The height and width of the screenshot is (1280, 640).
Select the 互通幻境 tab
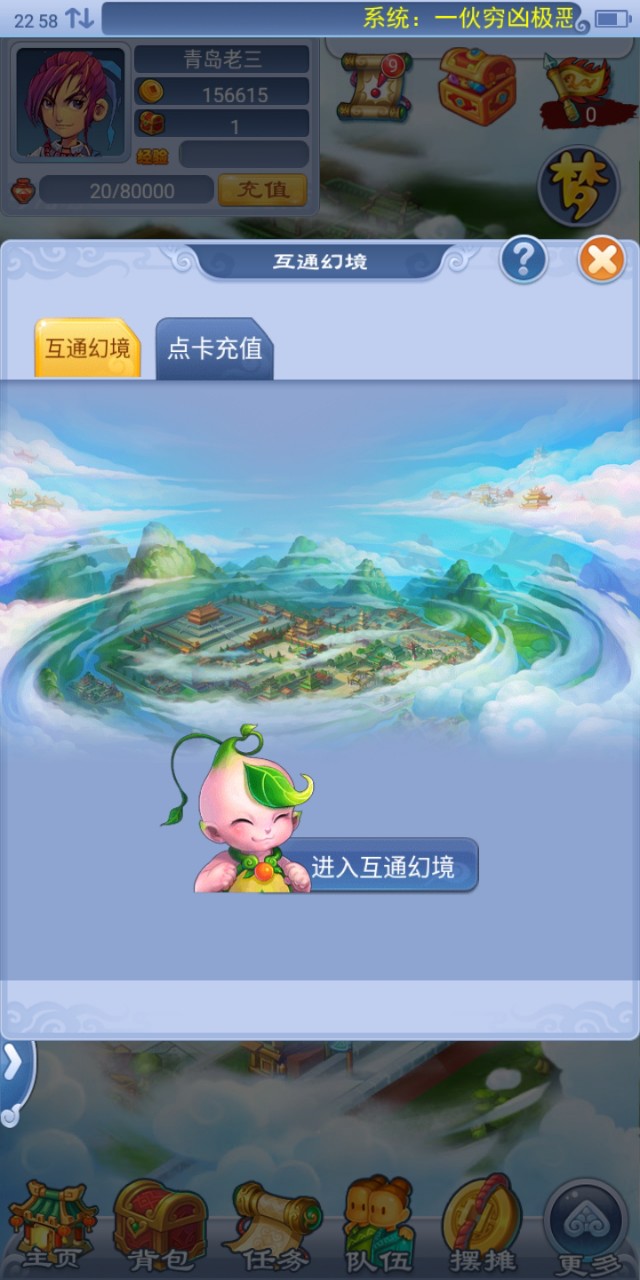(88, 349)
